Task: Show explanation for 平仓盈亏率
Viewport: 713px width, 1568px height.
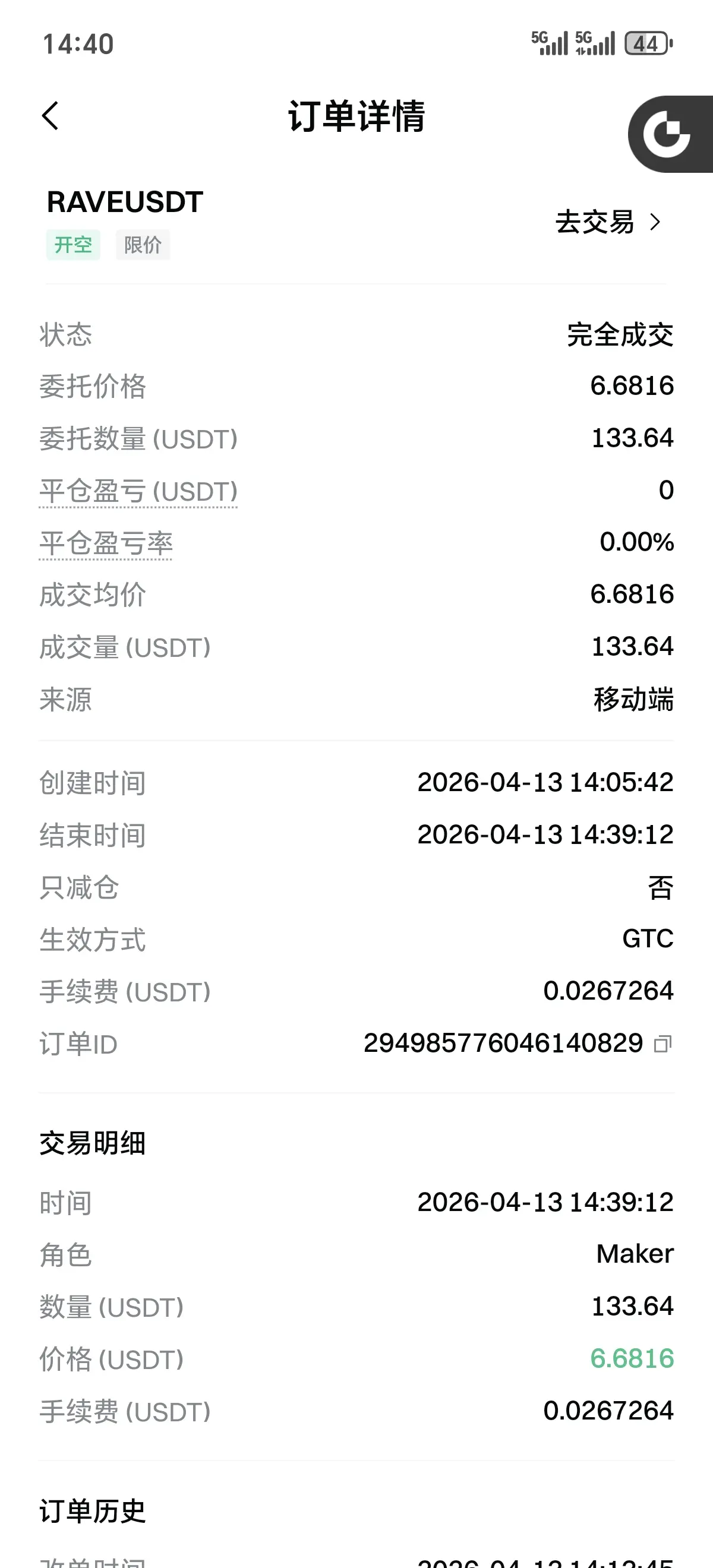Action: pos(106,543)
